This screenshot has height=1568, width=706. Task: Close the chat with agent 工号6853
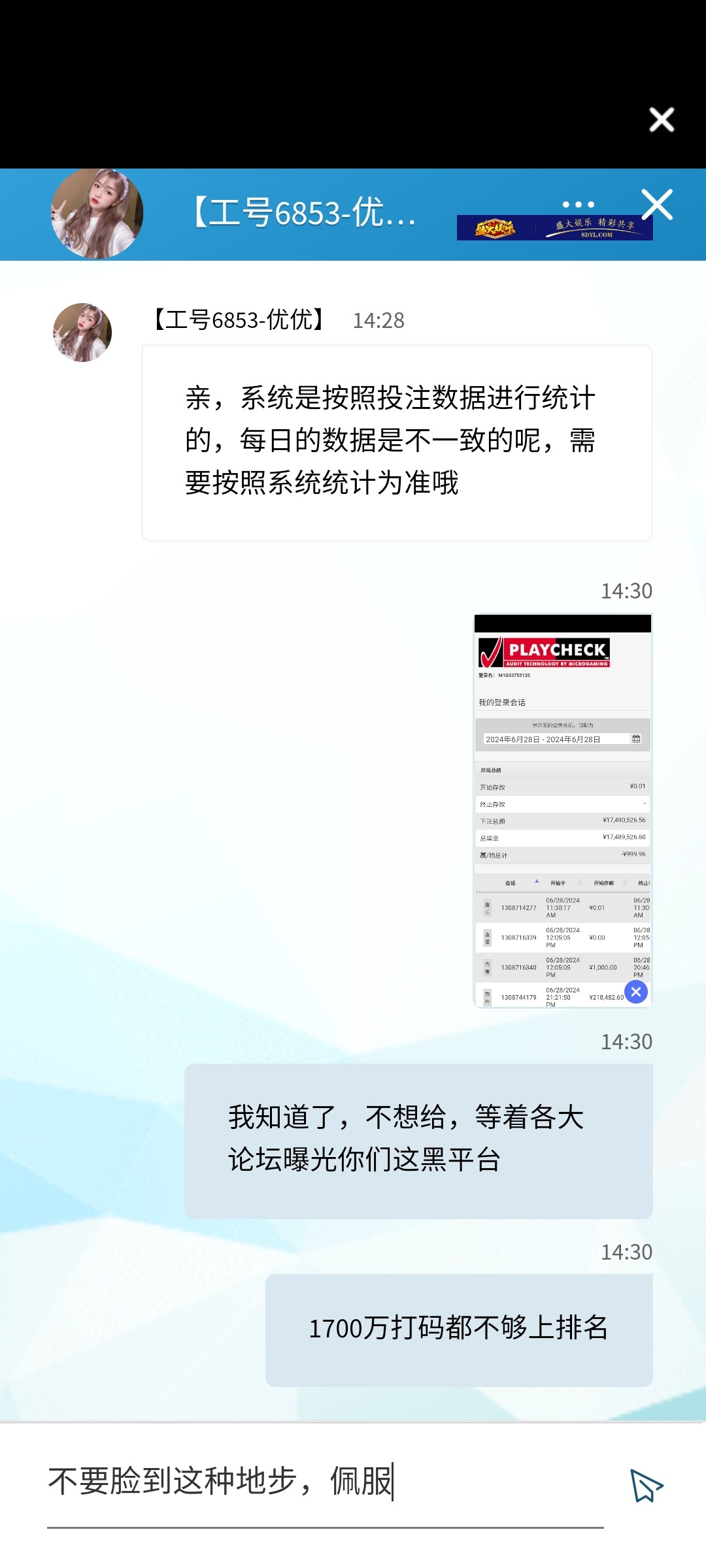(657, 205)
